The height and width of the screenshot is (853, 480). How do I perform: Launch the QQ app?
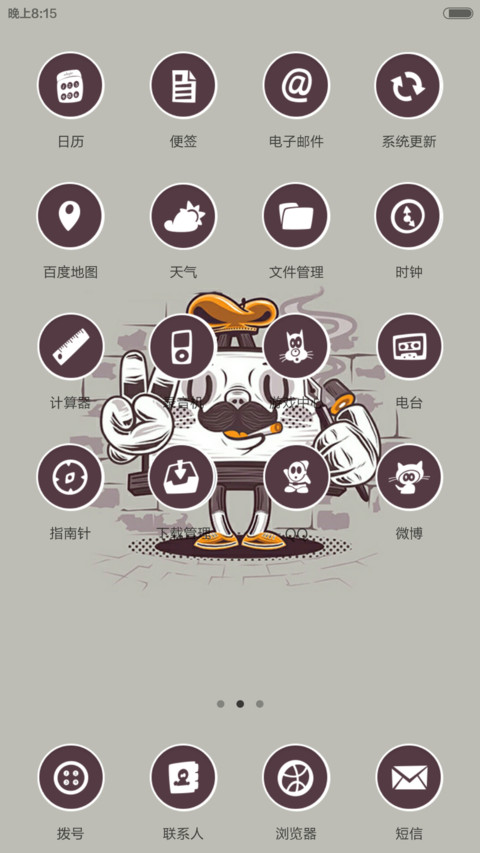click(296, 477)
